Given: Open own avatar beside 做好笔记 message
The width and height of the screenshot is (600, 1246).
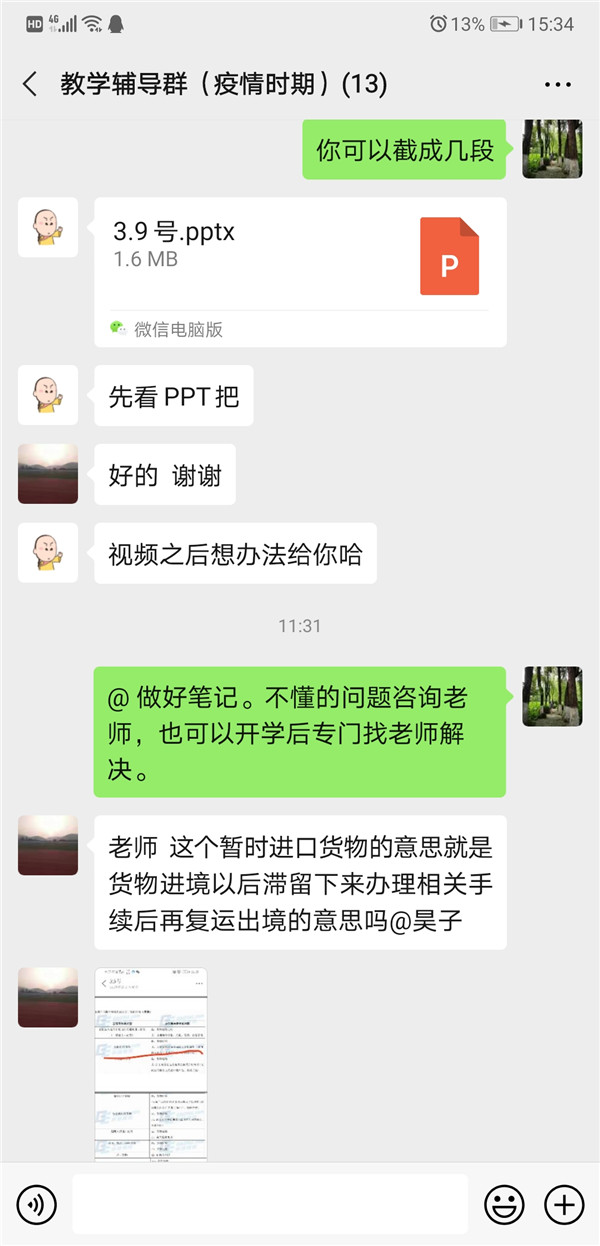Looking at the screenshot, I should pyautogui.click(x=552, y=696).
